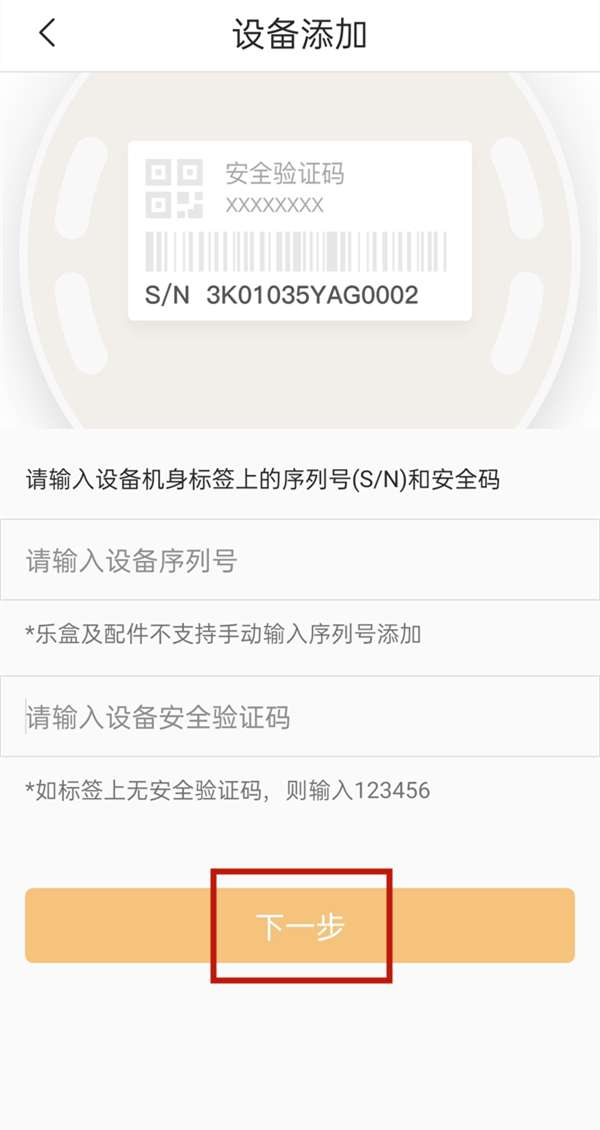
Task: Go back from the 设备添加 screen
Action: click(47, 34)
